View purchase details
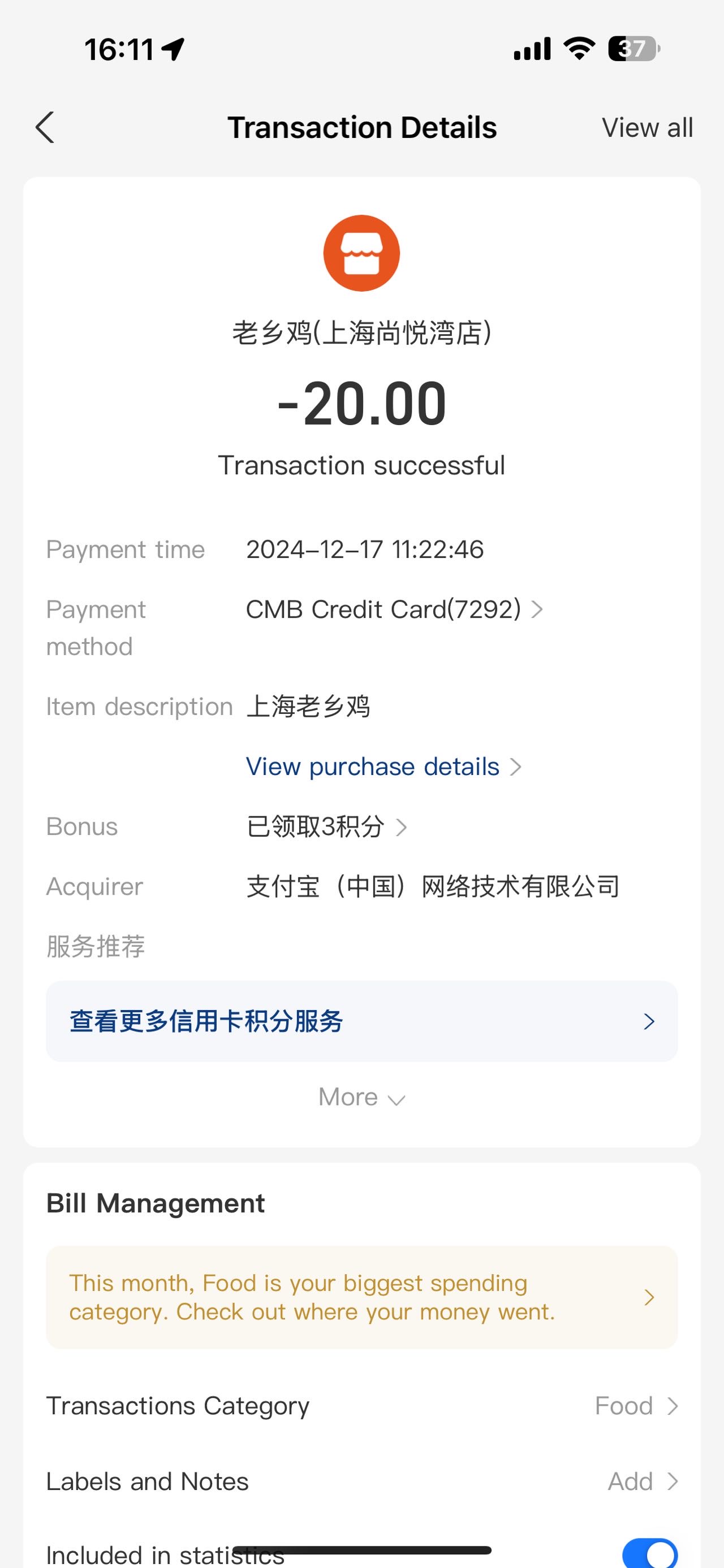The image size is (724, 1568). click(x=383, y=766)
